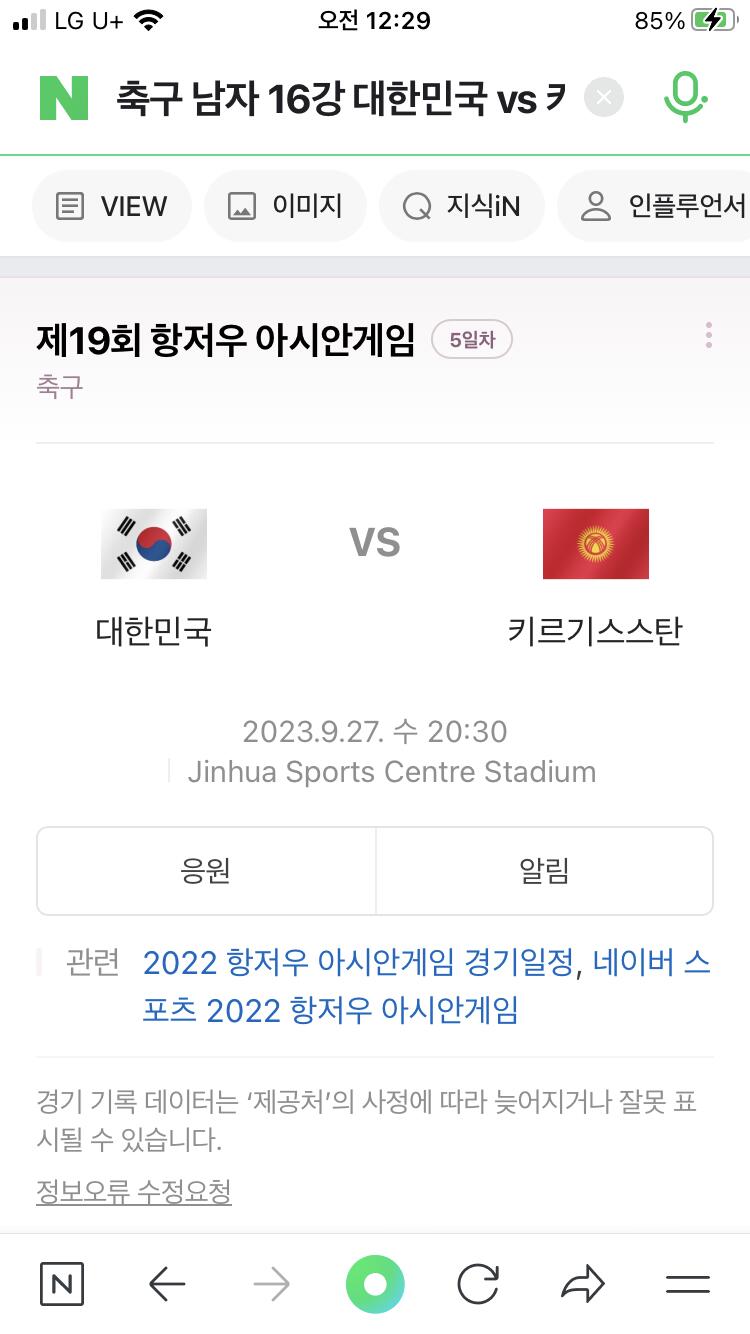
Task: Go back with the left arrow
Action: [x=167, y=1284]
